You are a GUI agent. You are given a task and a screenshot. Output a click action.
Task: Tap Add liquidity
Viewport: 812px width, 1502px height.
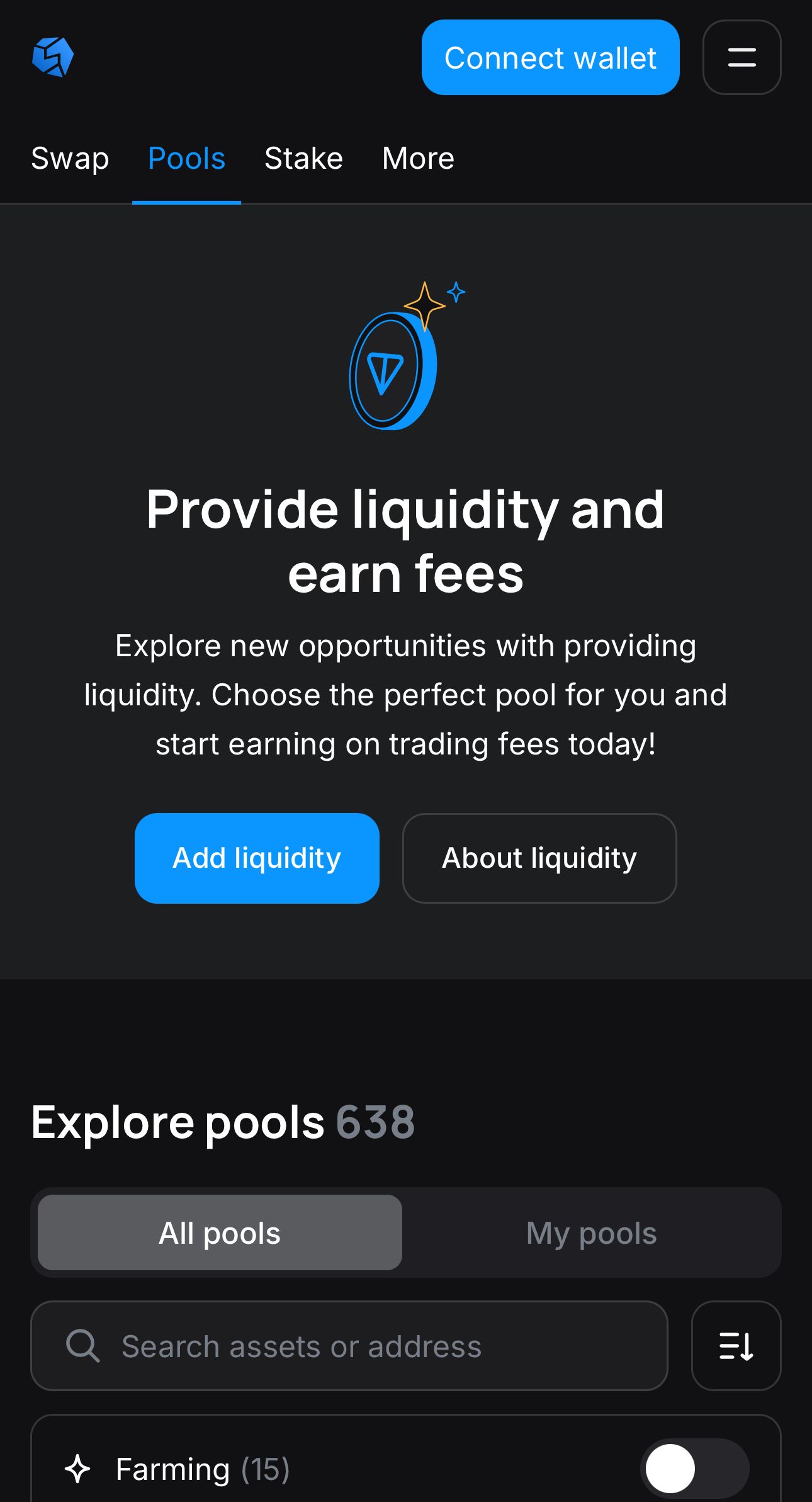pos(257,858)
